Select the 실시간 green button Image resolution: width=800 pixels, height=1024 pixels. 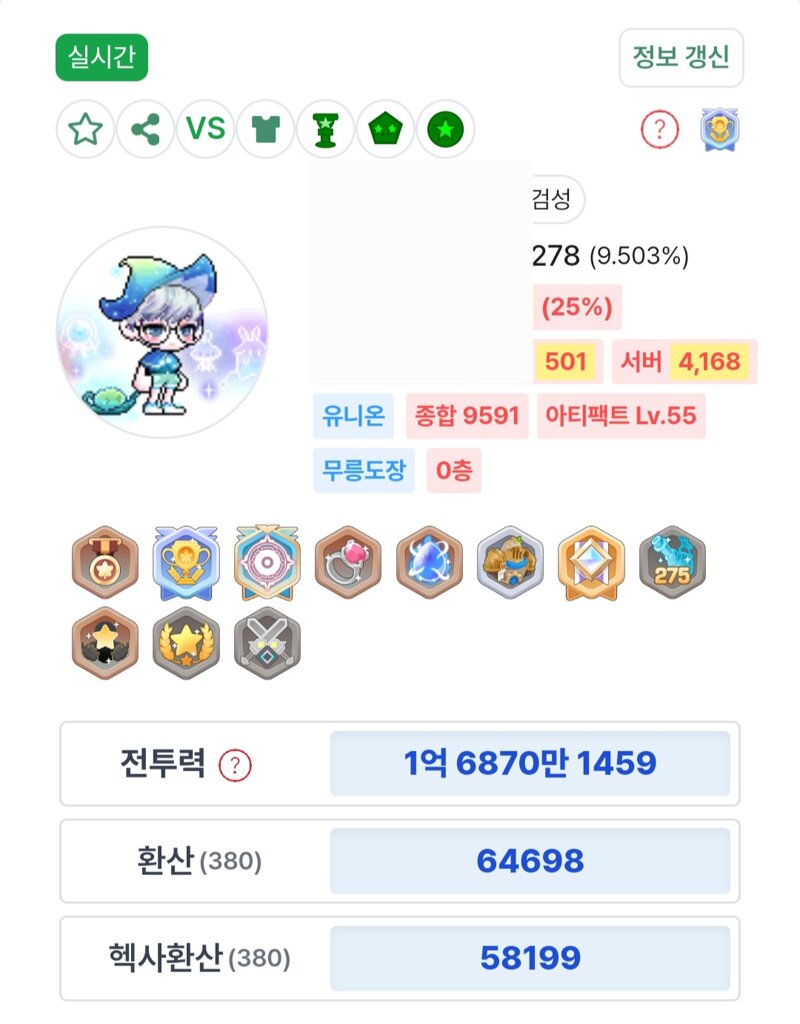pyautogui.click(x=101, y=57)
